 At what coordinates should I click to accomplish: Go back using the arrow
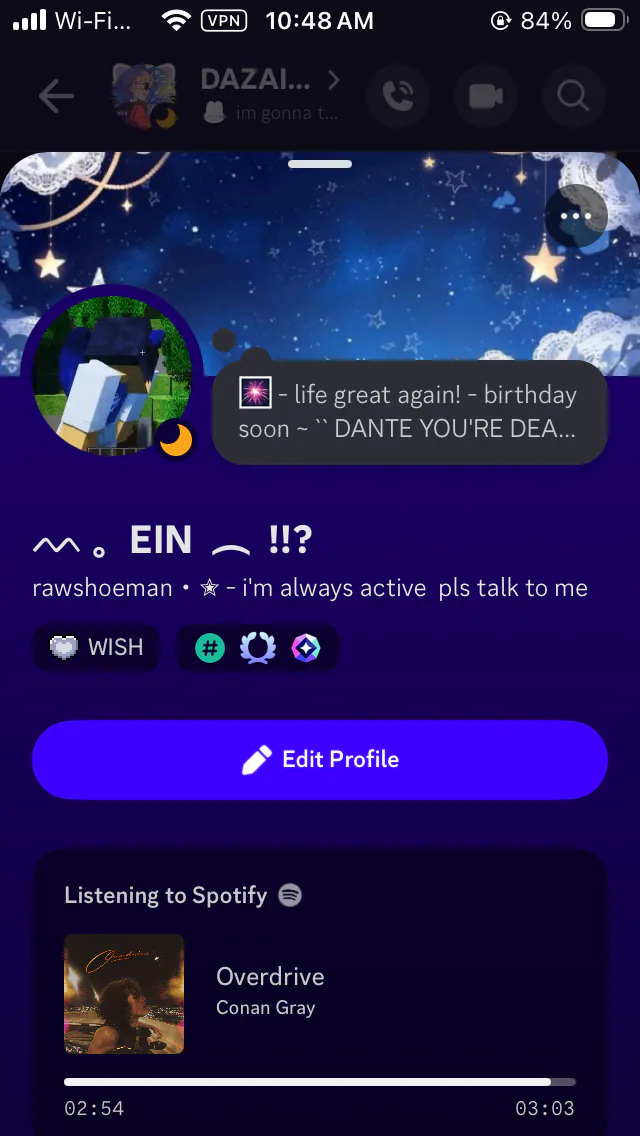pyautogui.click(x=56, y=96)
